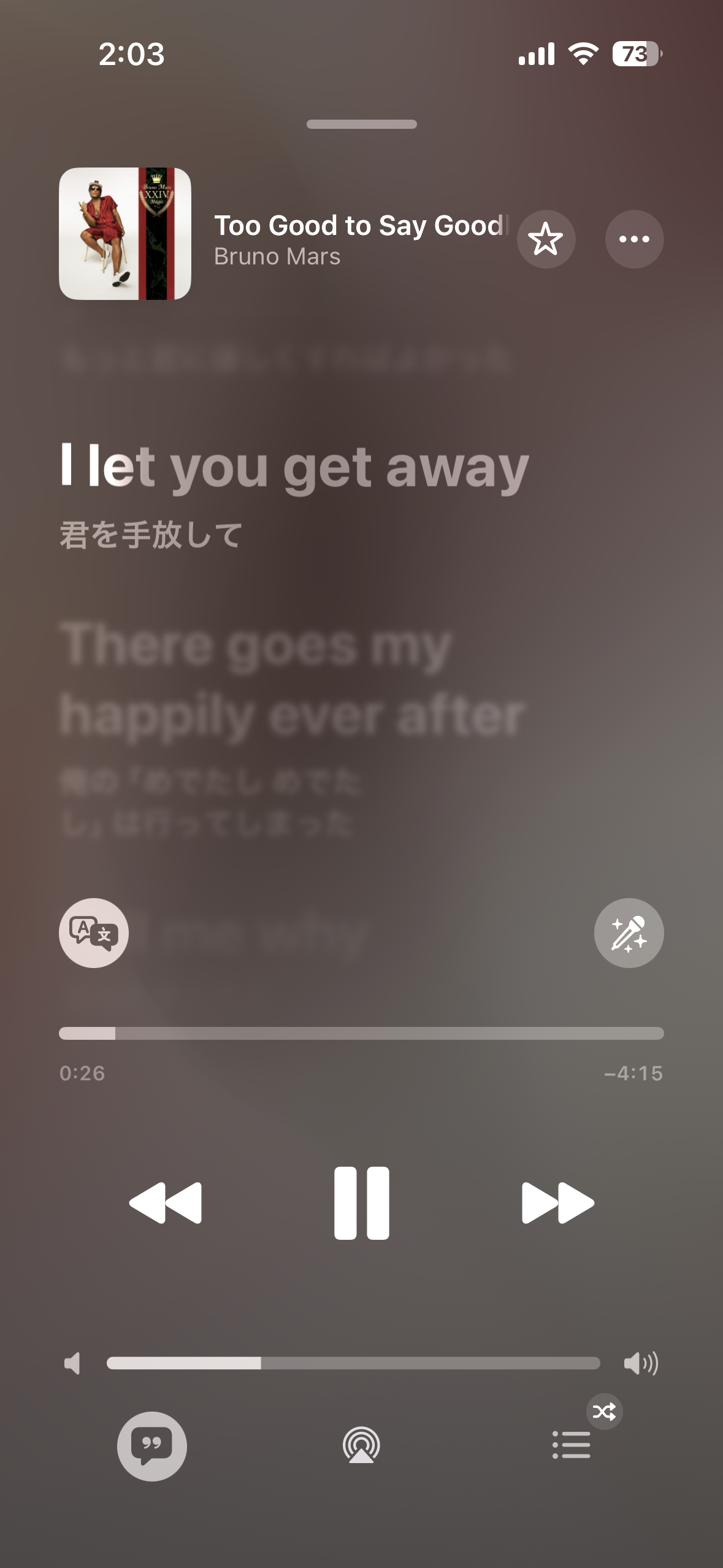Jump to lyric "I let you get away"
Image resolution: width=723 pixels, height=1568 pixels.
294,468
